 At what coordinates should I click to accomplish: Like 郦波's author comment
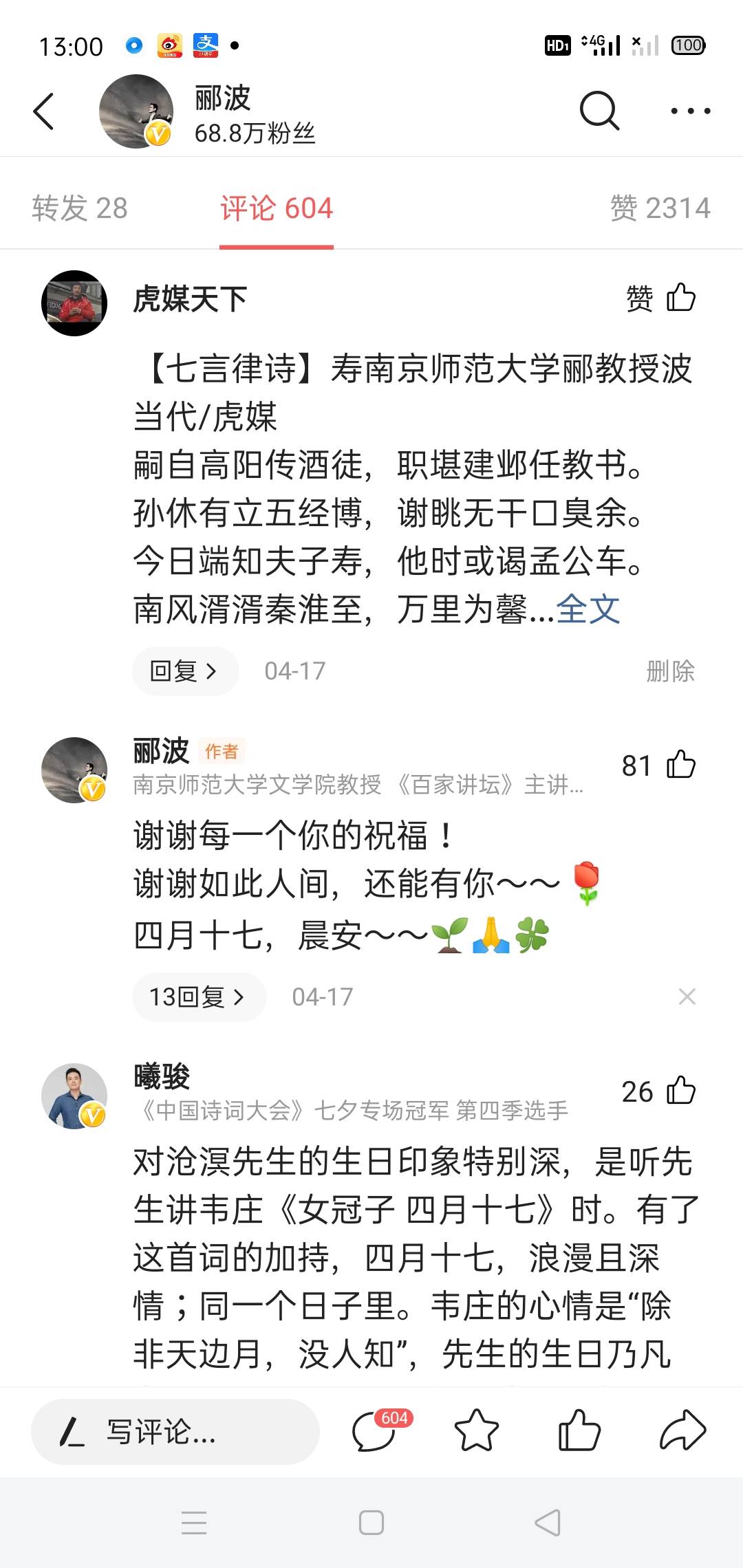(x=680, y=765)
